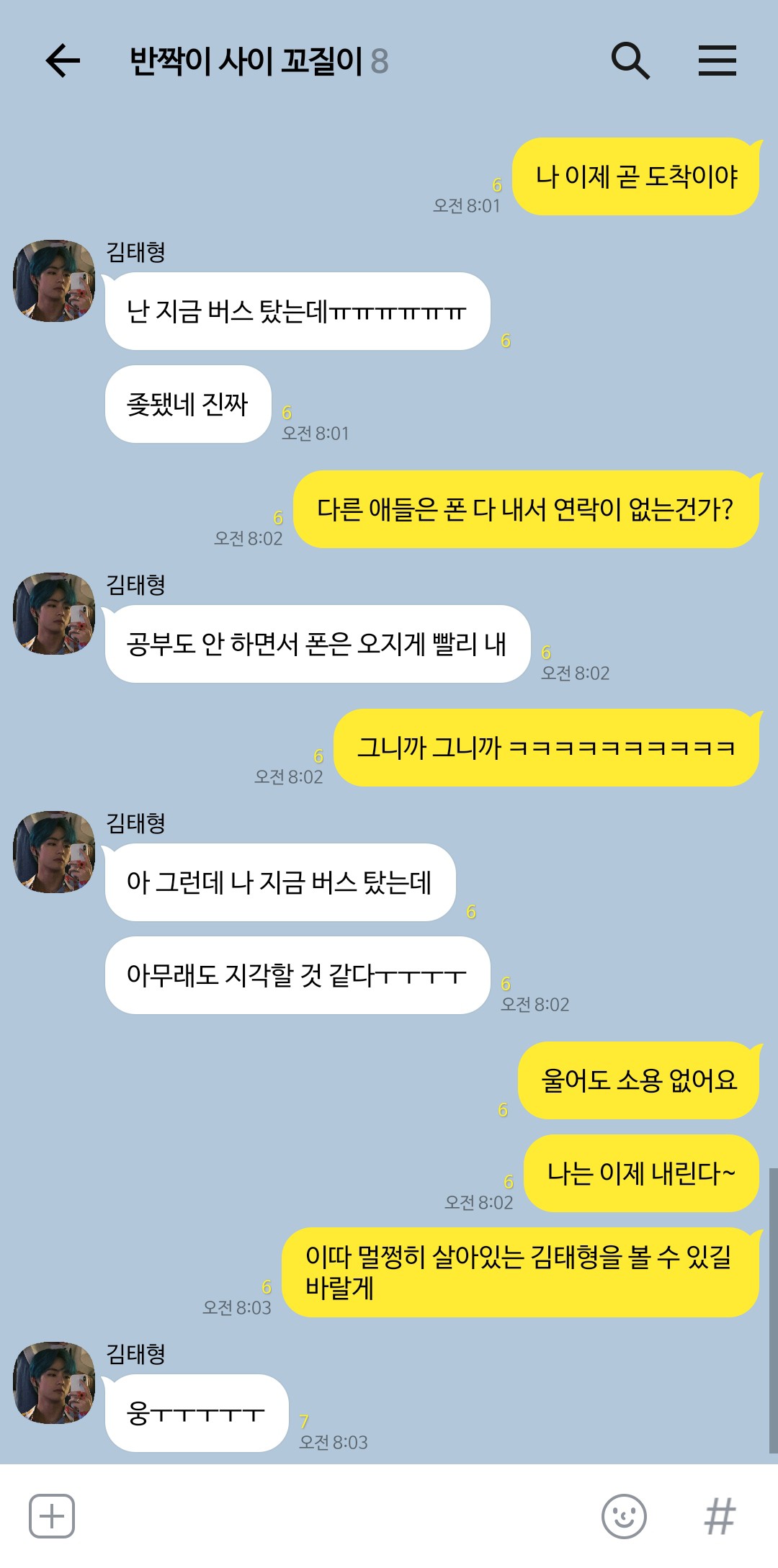Image resolution: width=778 pixels, height=1568 pixels.
Task: Open the emoticon picker
Action: 624,1516
